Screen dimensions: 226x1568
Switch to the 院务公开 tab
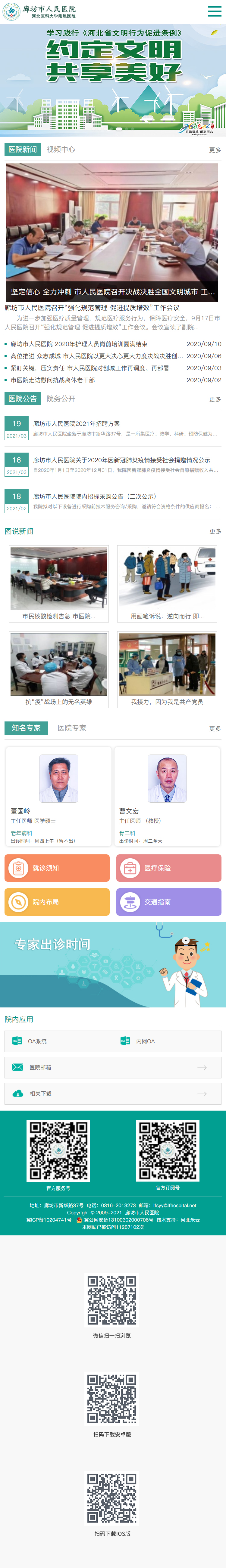click(61, 399)
